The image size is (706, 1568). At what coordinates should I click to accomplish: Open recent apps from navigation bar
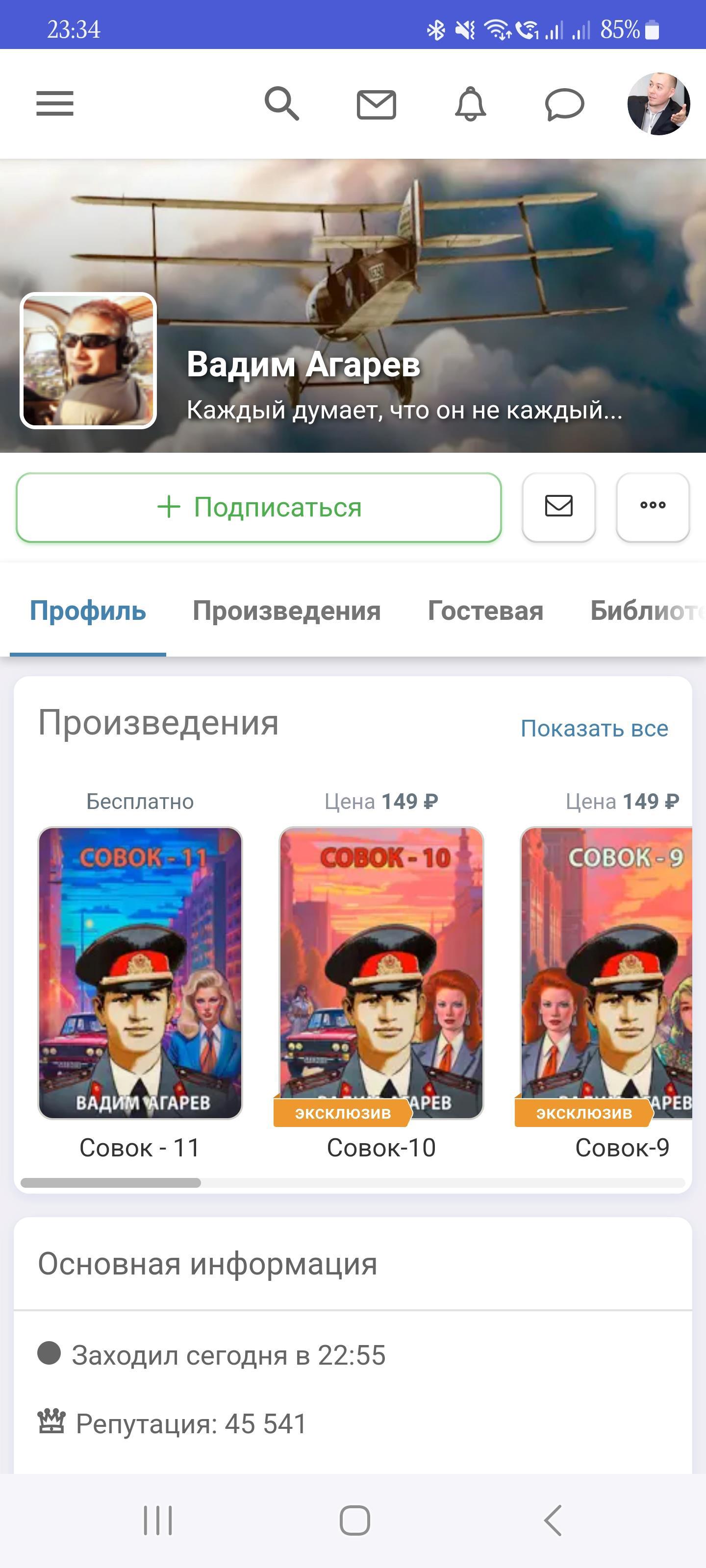(158, 1520)
